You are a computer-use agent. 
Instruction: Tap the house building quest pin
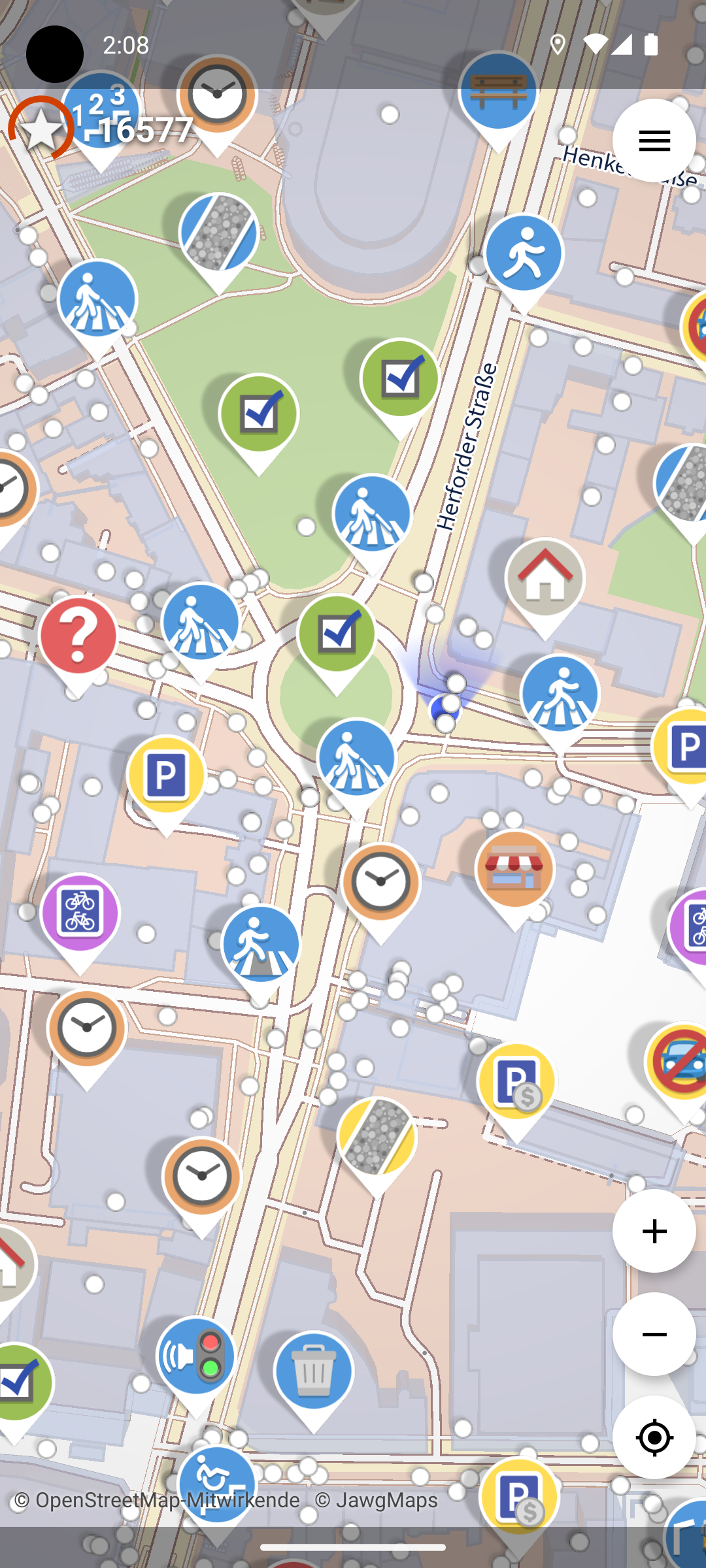[545, 580]
